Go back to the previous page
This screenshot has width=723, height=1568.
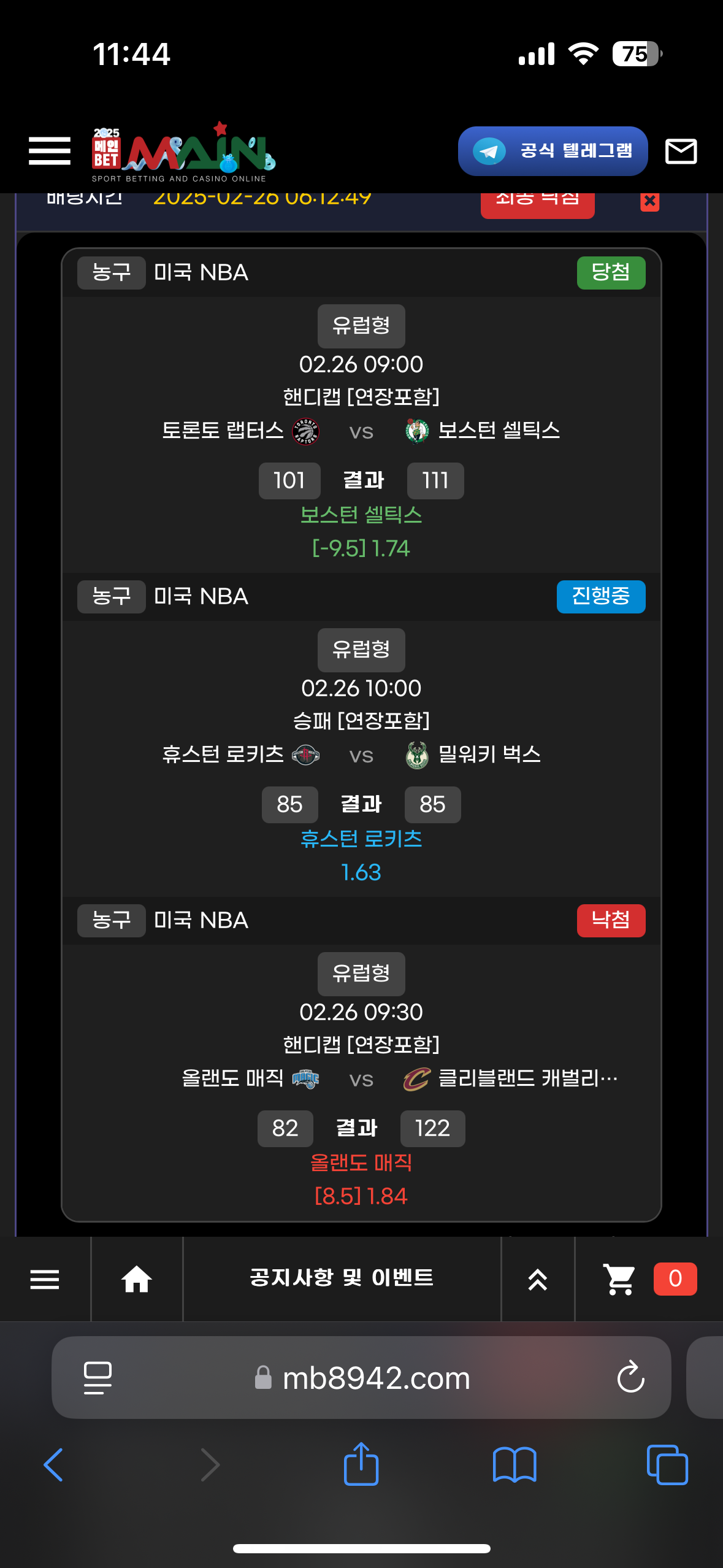pos(53,1465)
